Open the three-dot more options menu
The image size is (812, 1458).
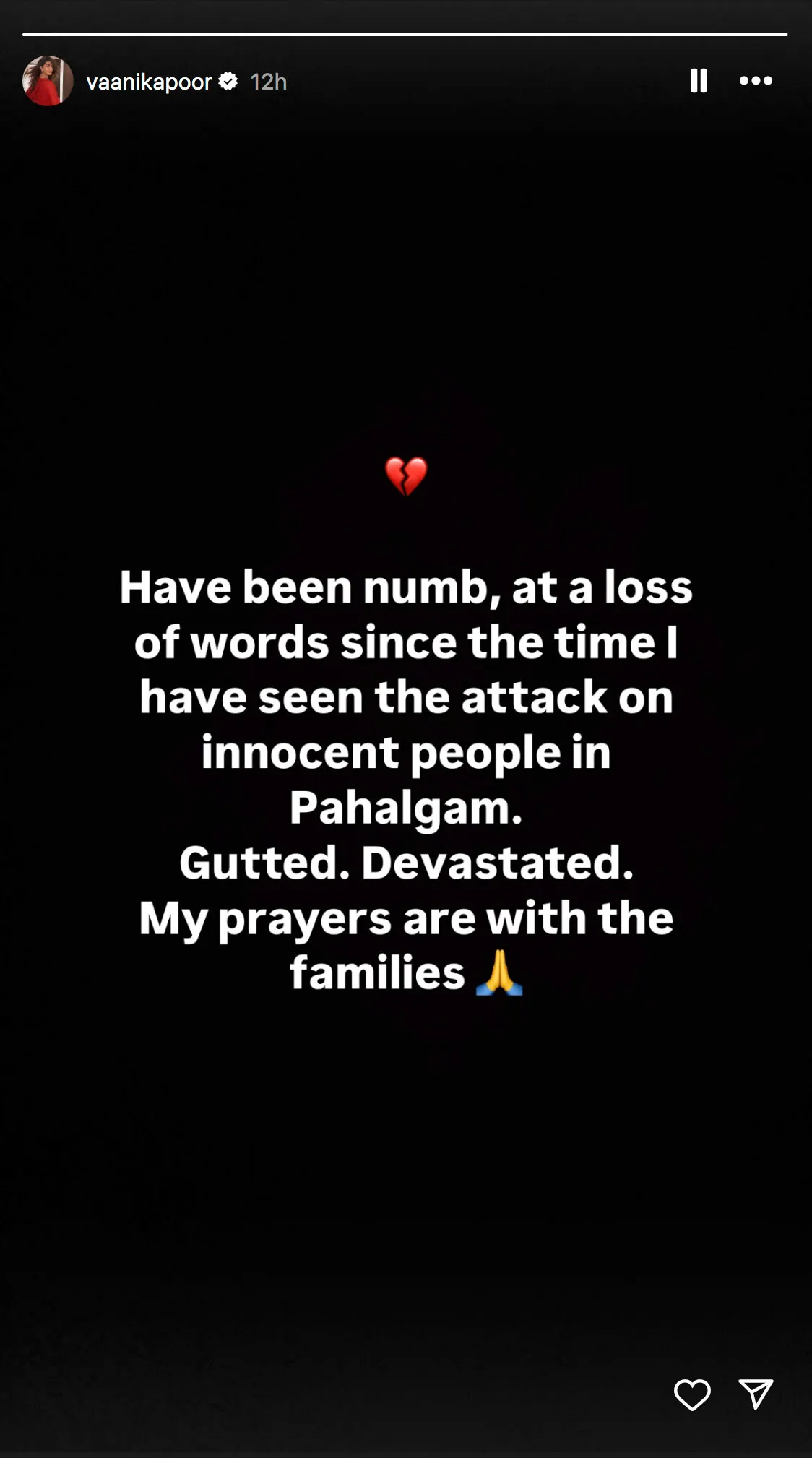(756, 81)
